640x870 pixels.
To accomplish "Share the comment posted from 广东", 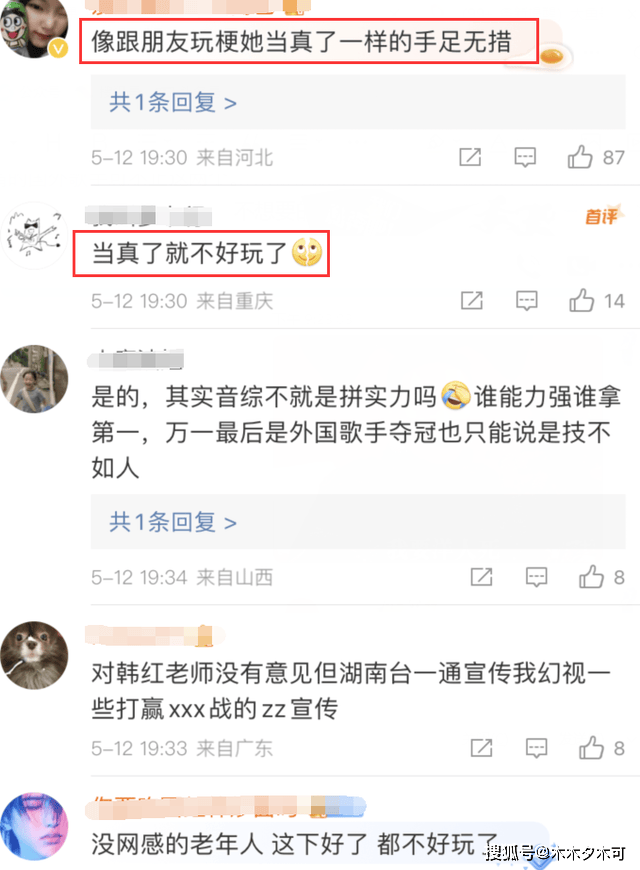I will pyautogui.click(x=481, y=748).
